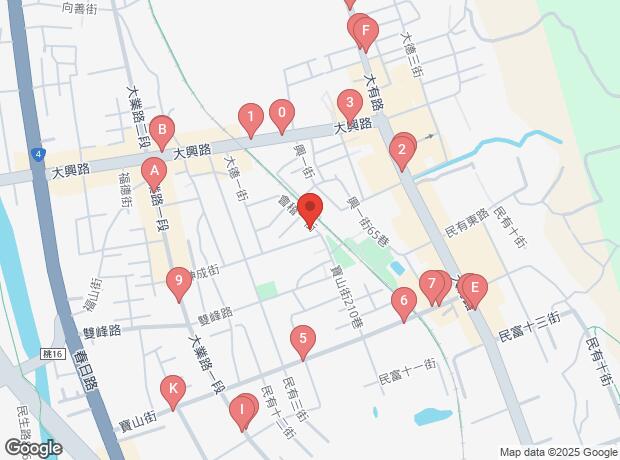This screenshot has height=460, width=620.
Task: Select marker 6 on the map
Action: click(404, 303)
